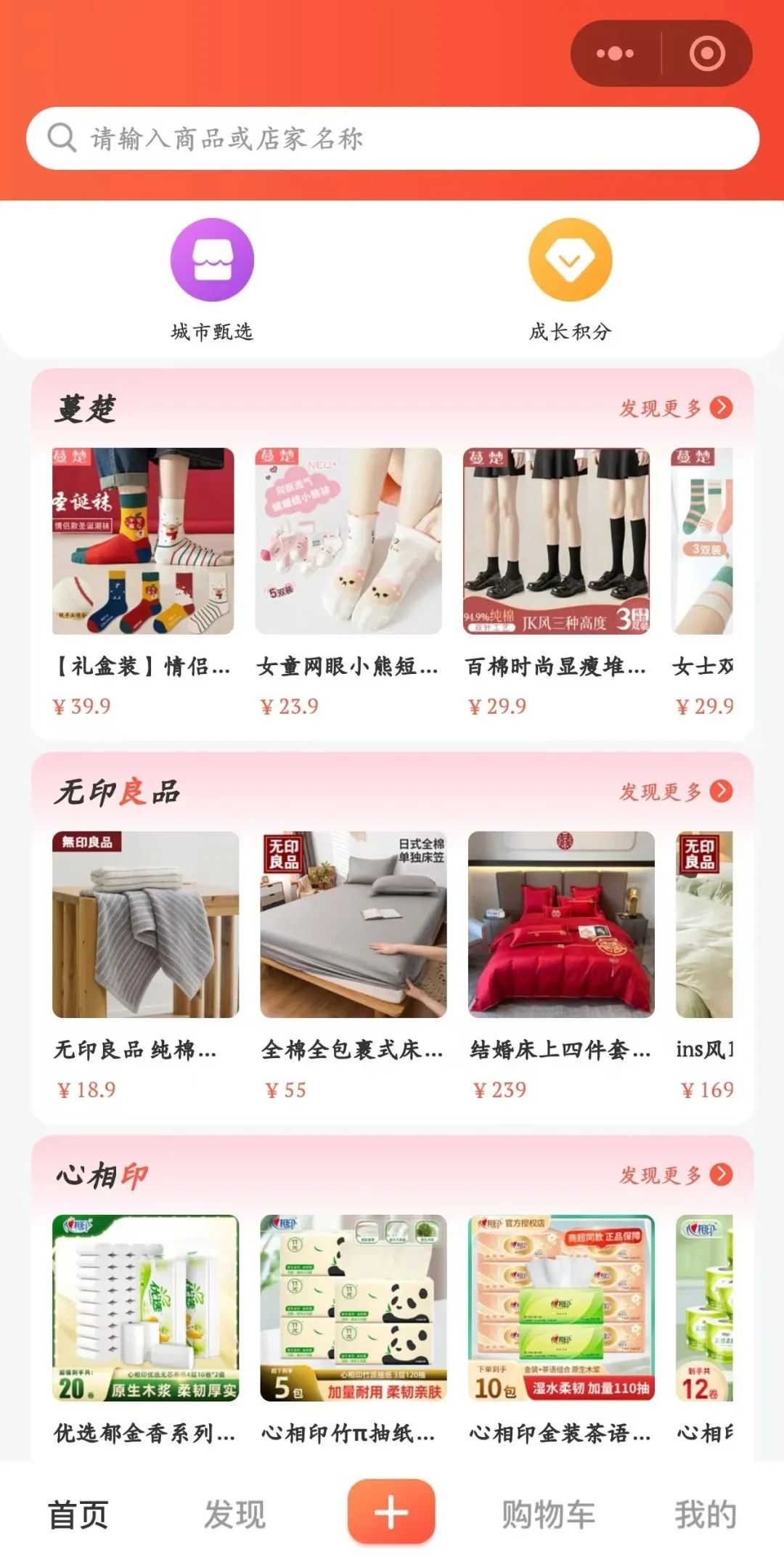
Task: Tap the orange plus button
Action: tap(391, 1513)
